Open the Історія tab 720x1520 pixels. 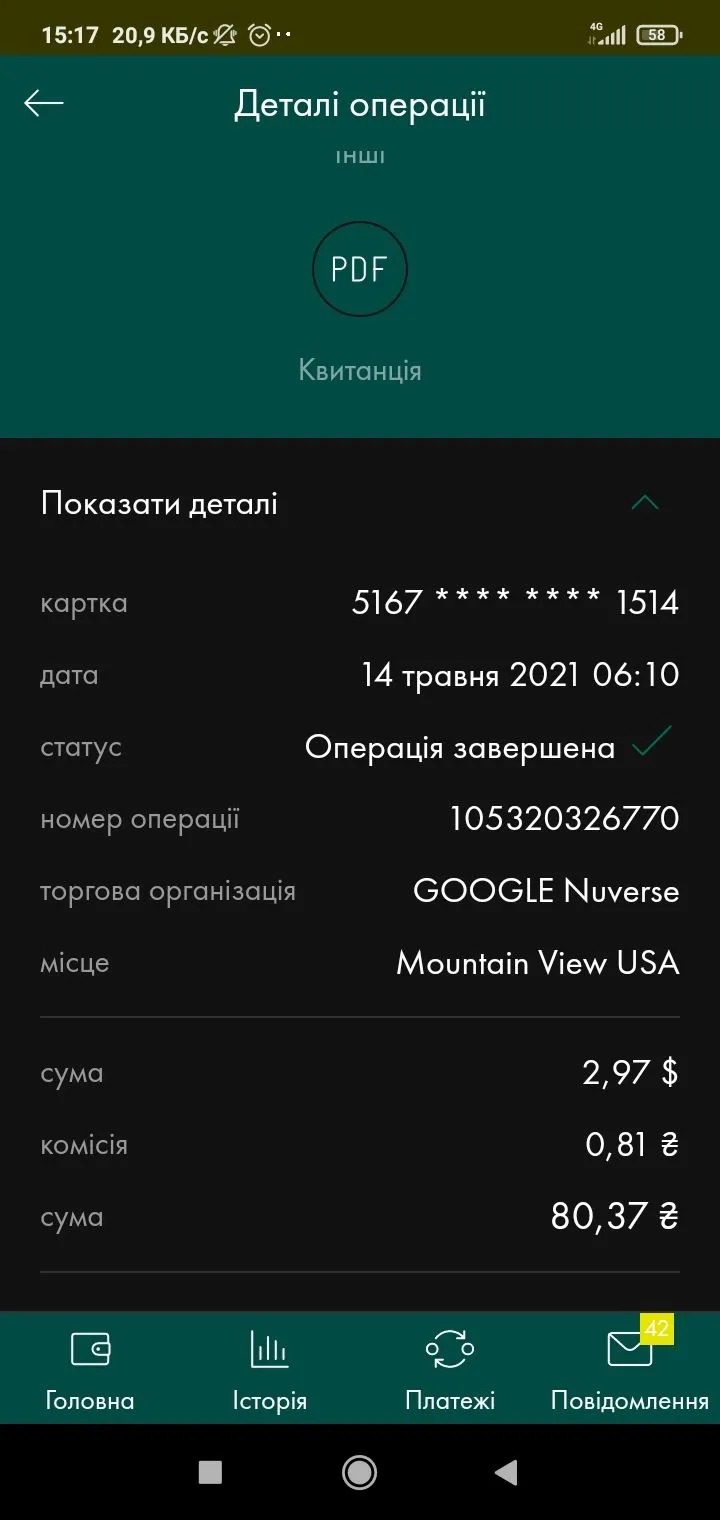point(269,1368)
